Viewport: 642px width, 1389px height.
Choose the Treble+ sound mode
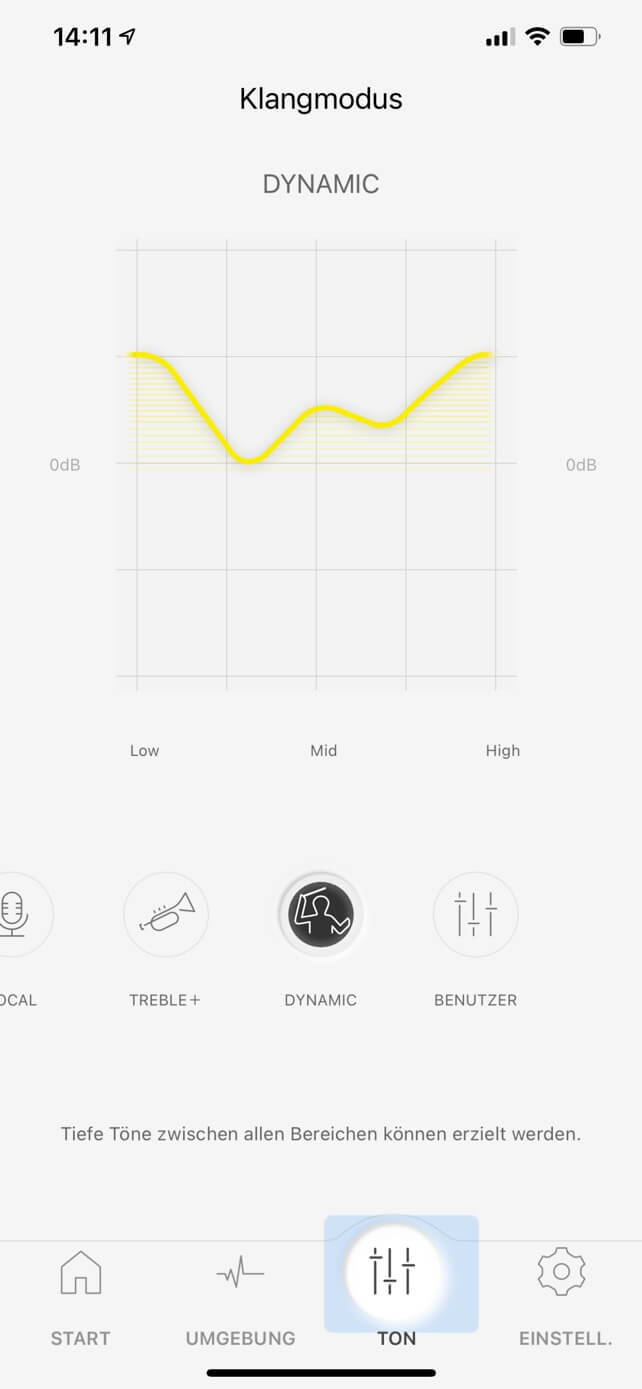[x=166, y=915]
